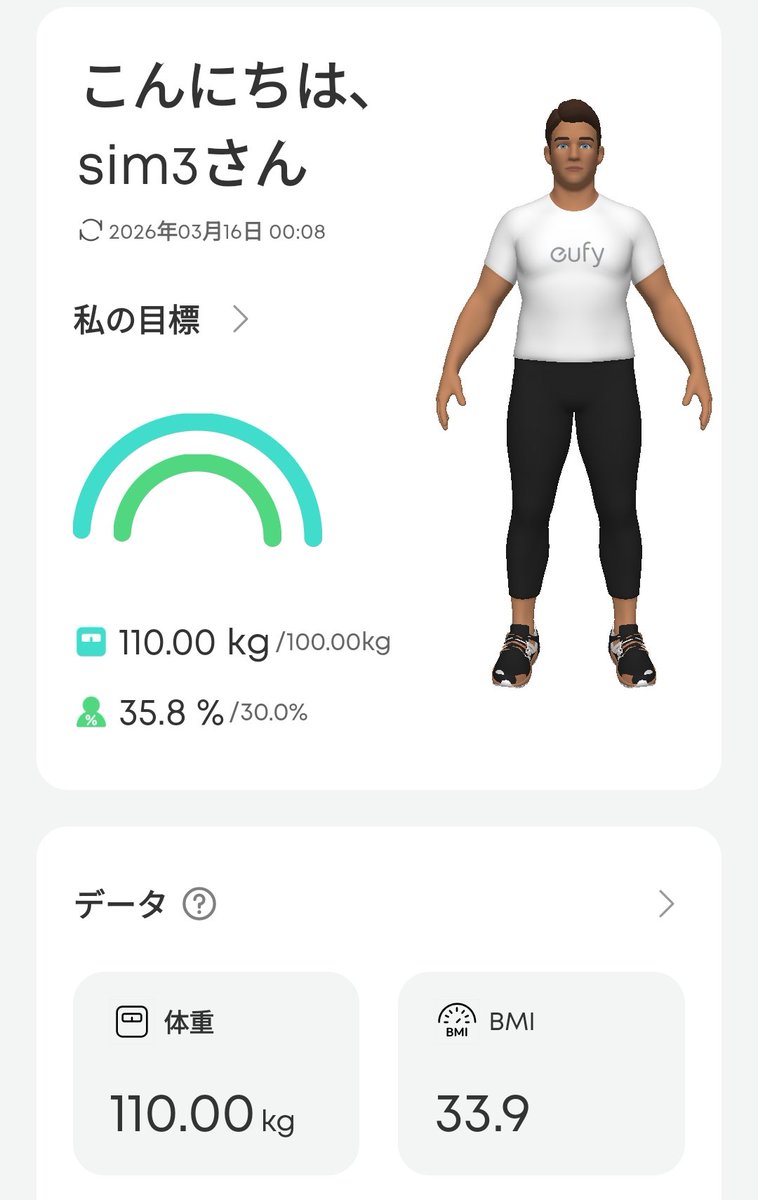758x1200 pixels.
Task: Open the データ help question mark
Action: point(199,905)
